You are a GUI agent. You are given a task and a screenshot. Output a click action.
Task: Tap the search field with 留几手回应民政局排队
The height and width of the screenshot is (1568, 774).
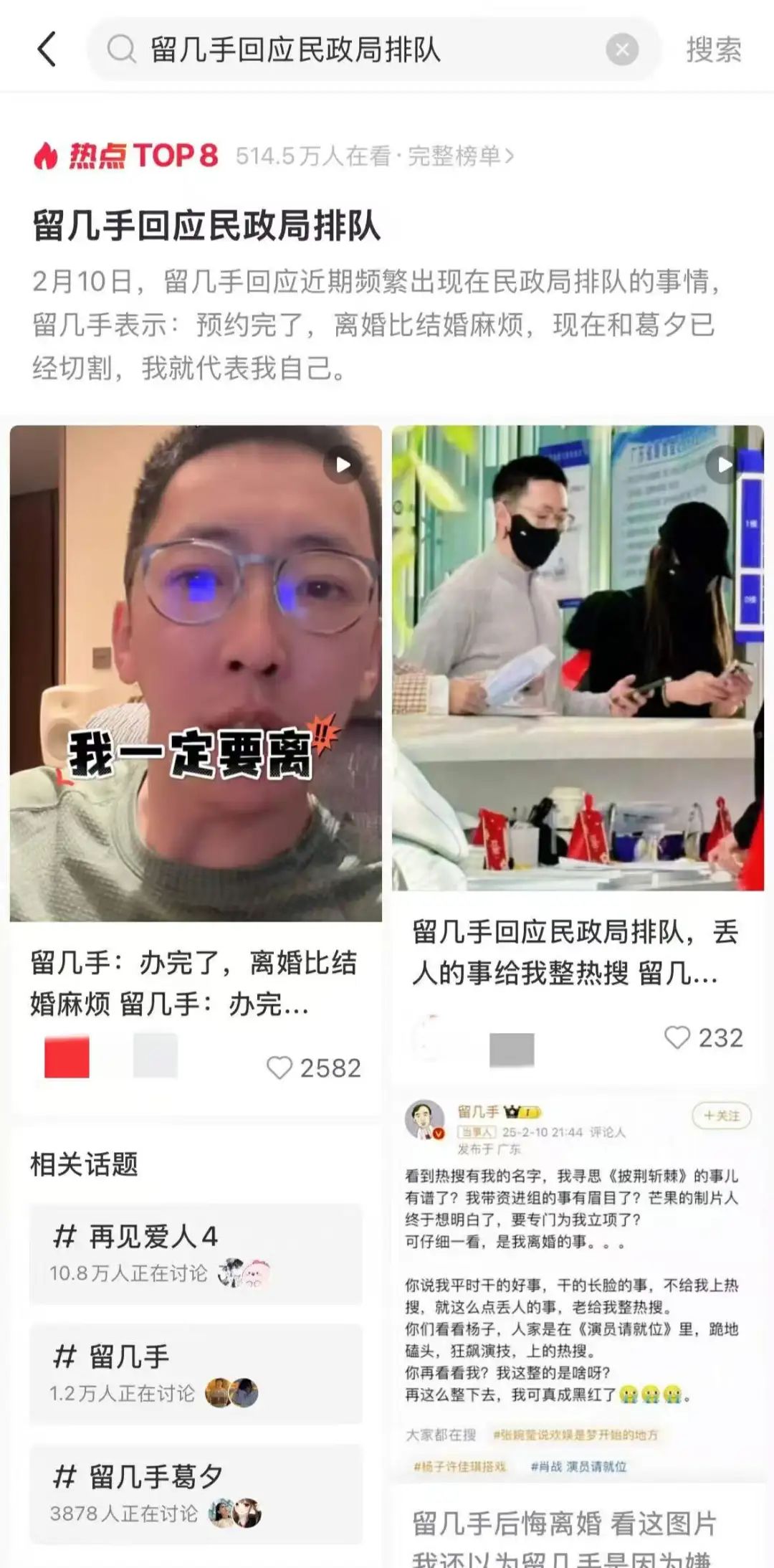(373, 49)
